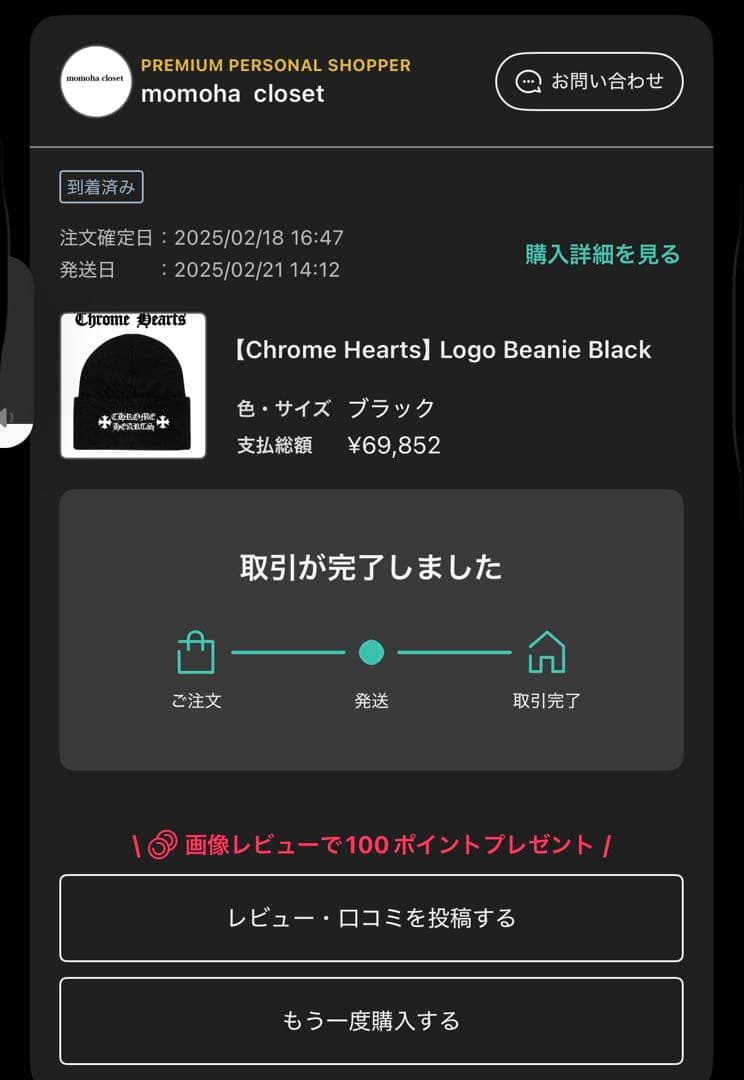The image size is (744, 1080).
Task: Click the お問い合わせ contact button
Action: tap(589, 81)
